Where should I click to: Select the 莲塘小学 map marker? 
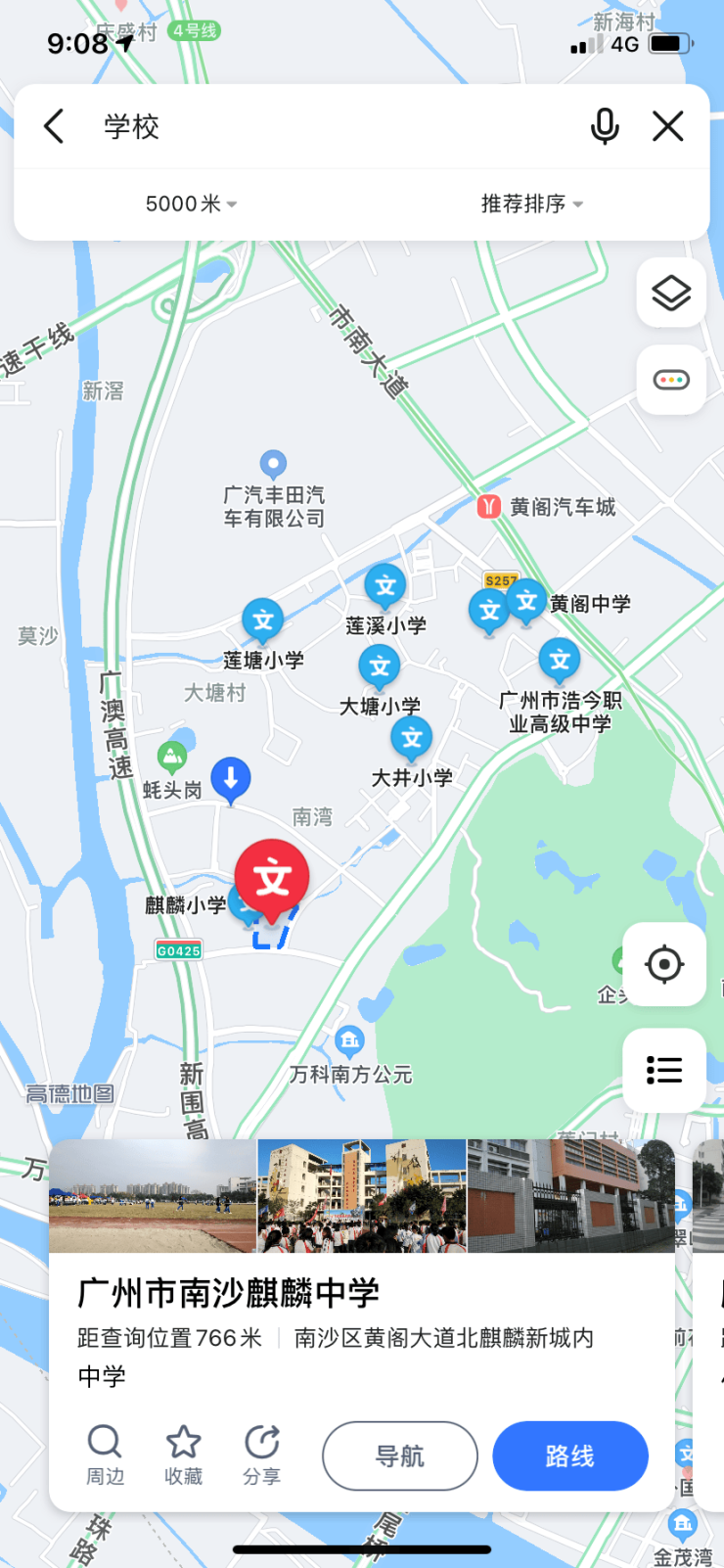coord(263,621)
